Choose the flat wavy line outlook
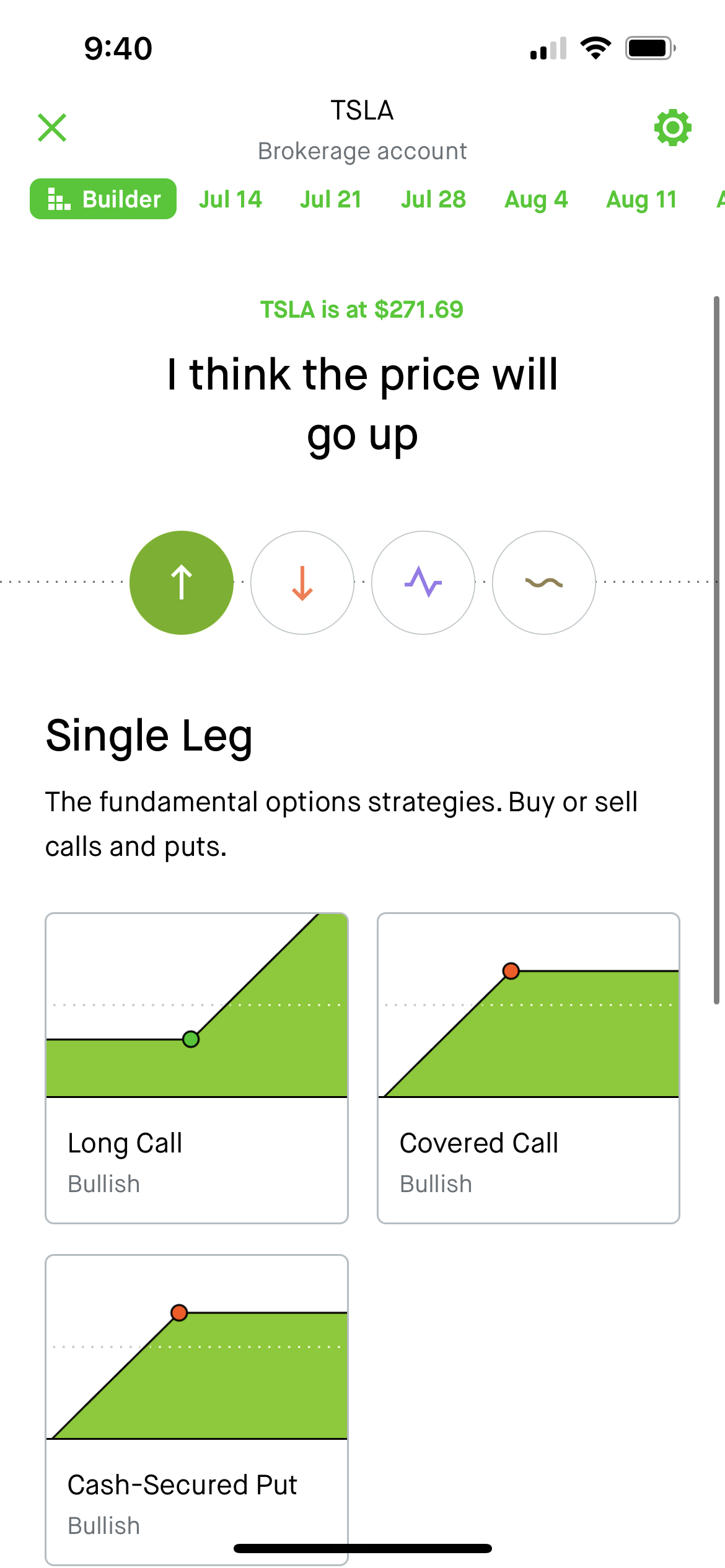This screenshot has height=1568, width=725. tap(544, 582)
